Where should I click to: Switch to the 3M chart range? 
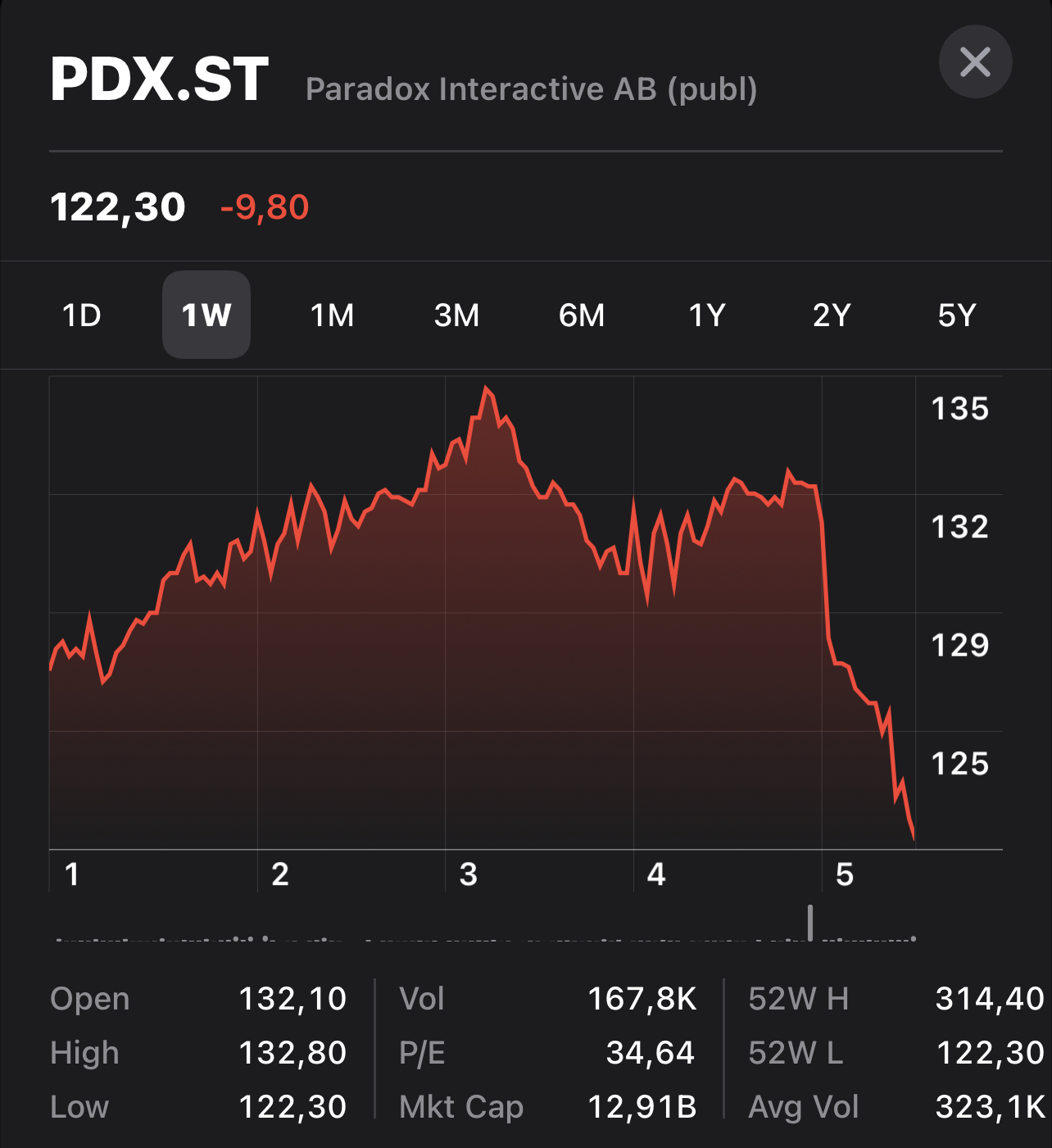pyautogui.click(x=456, y=315)
